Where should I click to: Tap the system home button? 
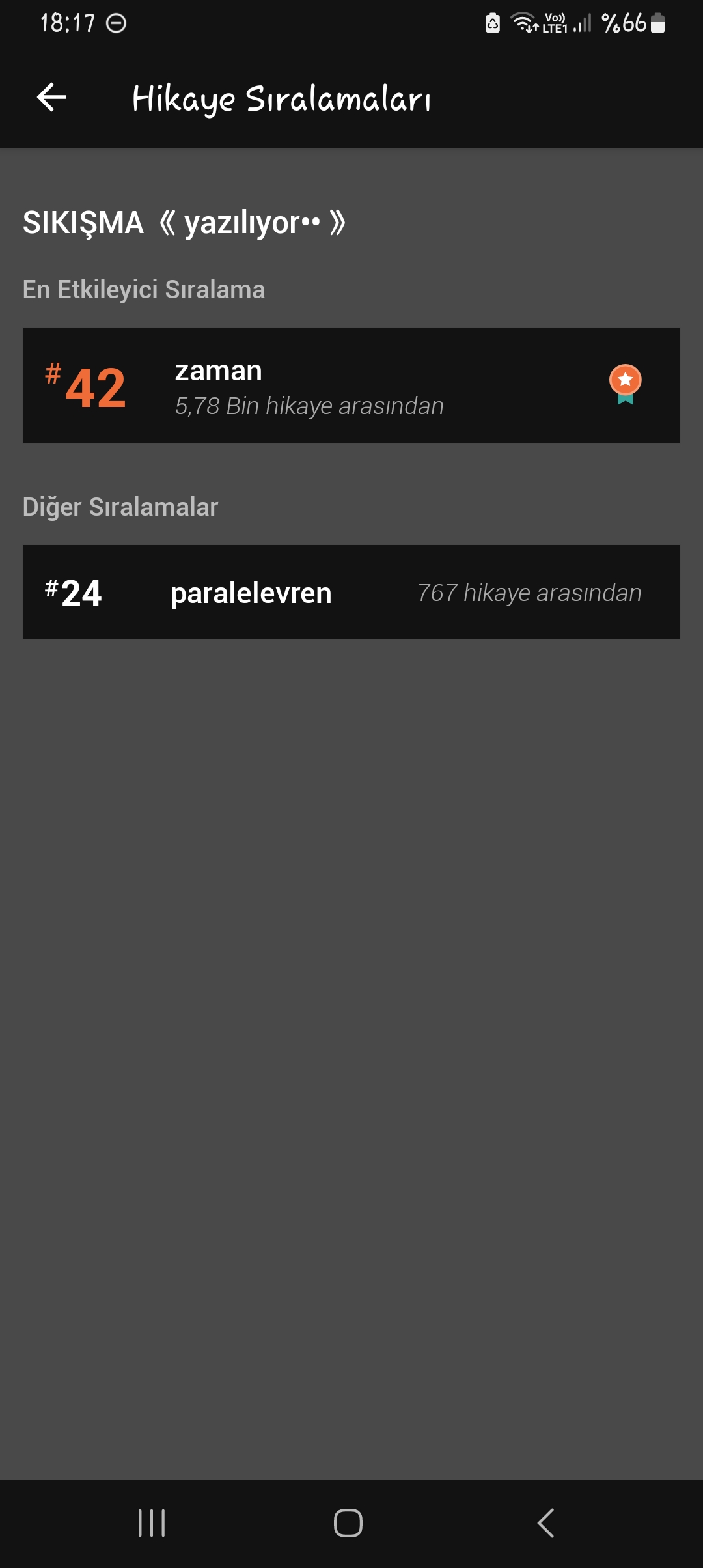348,1523
